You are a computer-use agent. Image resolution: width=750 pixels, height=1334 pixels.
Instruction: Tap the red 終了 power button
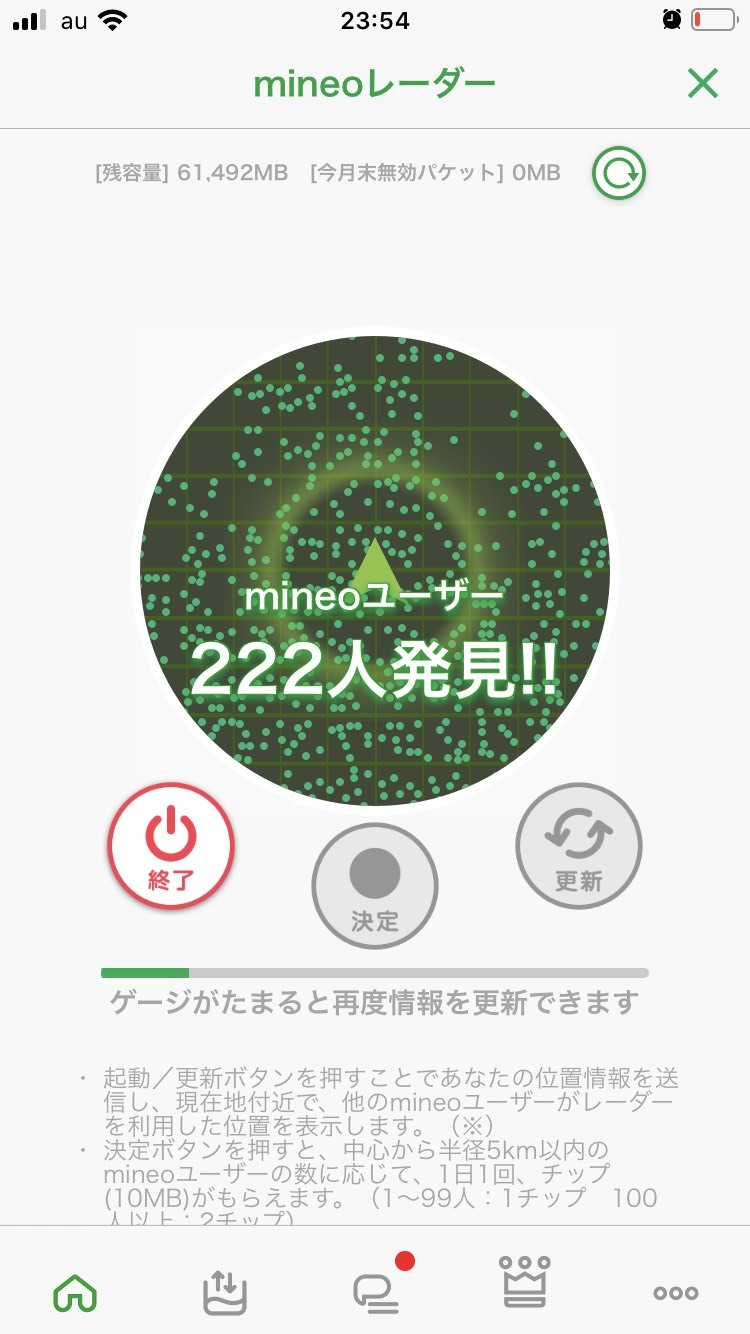pos(171,846)
